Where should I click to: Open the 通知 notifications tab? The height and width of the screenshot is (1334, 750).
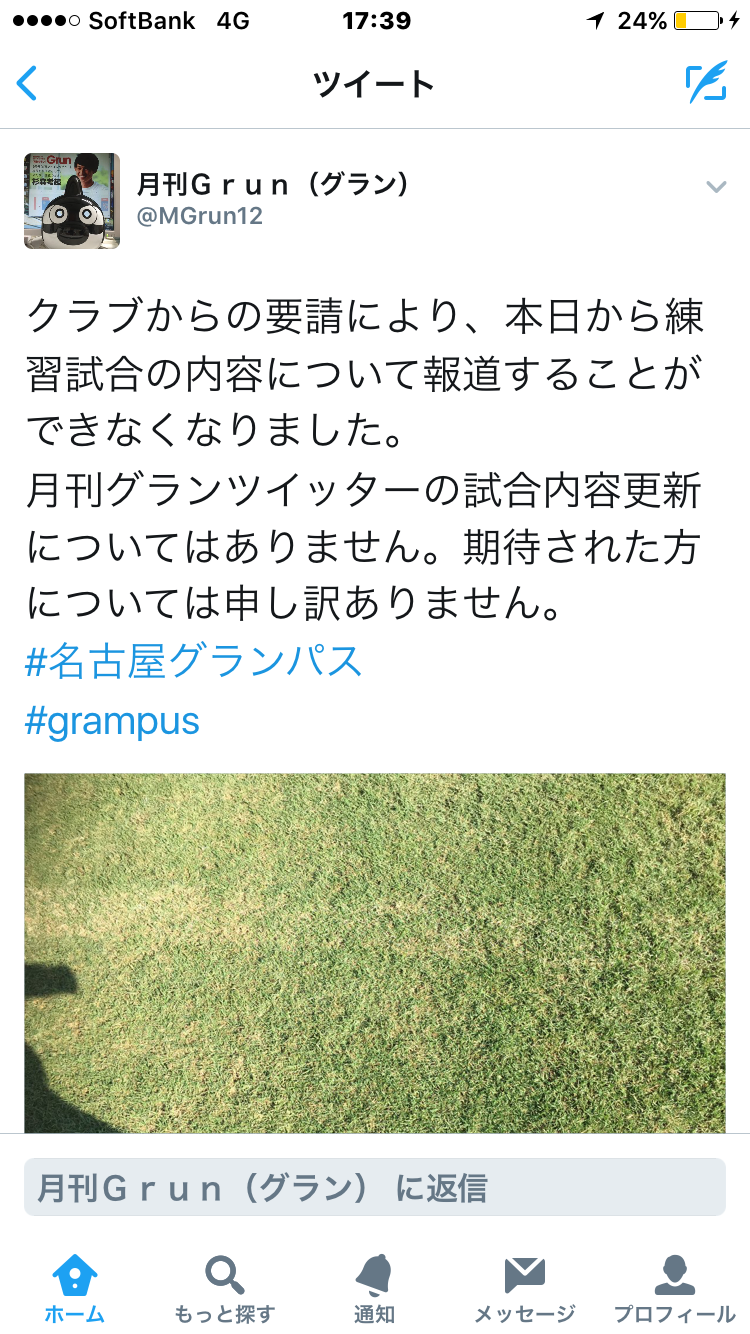point(375,1289)
